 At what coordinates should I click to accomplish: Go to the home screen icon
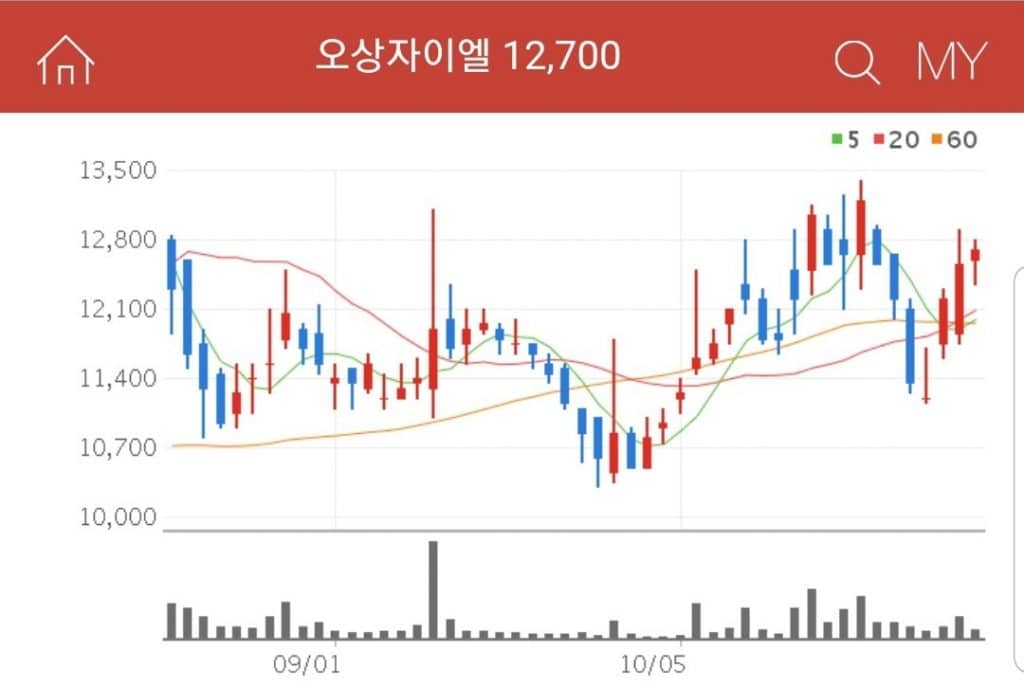pos(65,62)
